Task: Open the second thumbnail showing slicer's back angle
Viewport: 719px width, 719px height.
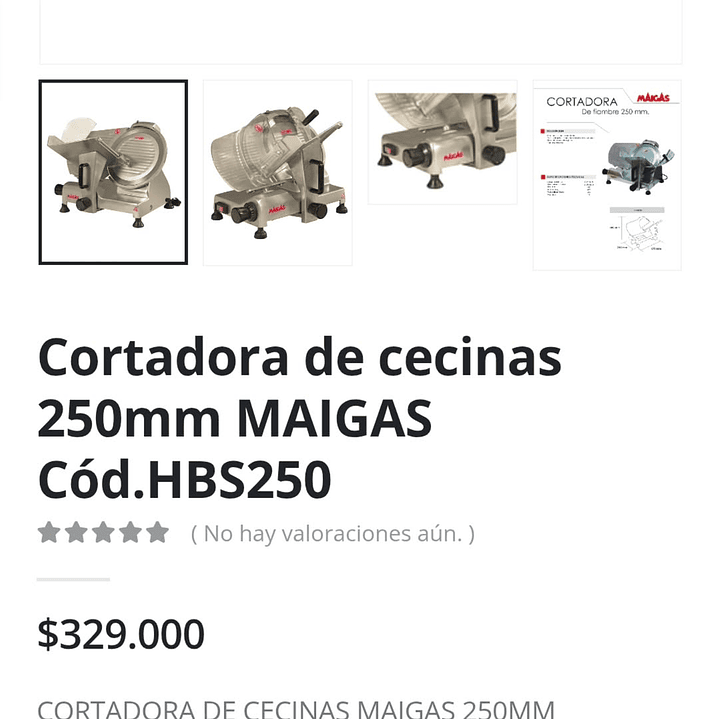Action: [x=278, y=172]
